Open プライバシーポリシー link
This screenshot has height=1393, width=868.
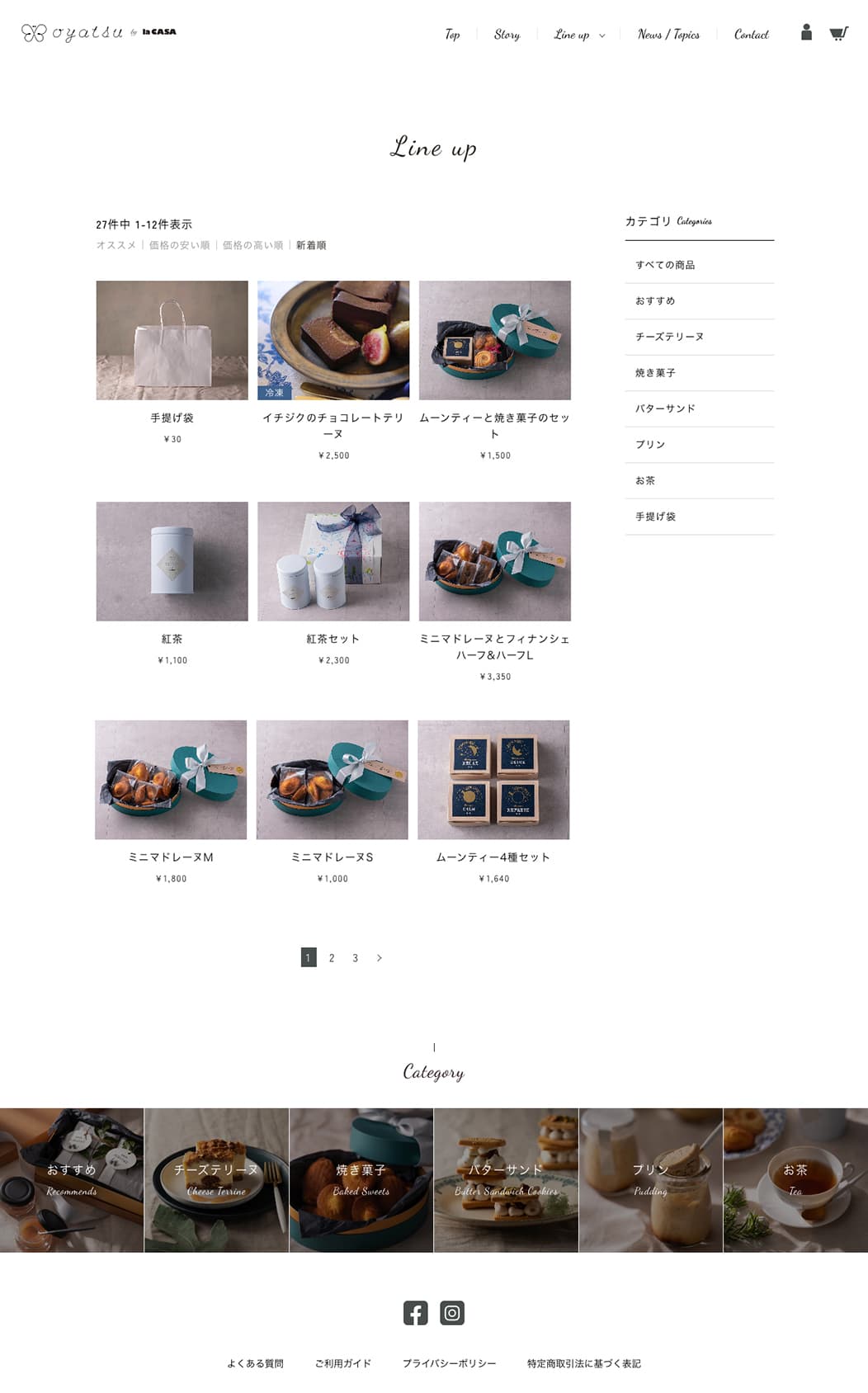(449, 1363)
